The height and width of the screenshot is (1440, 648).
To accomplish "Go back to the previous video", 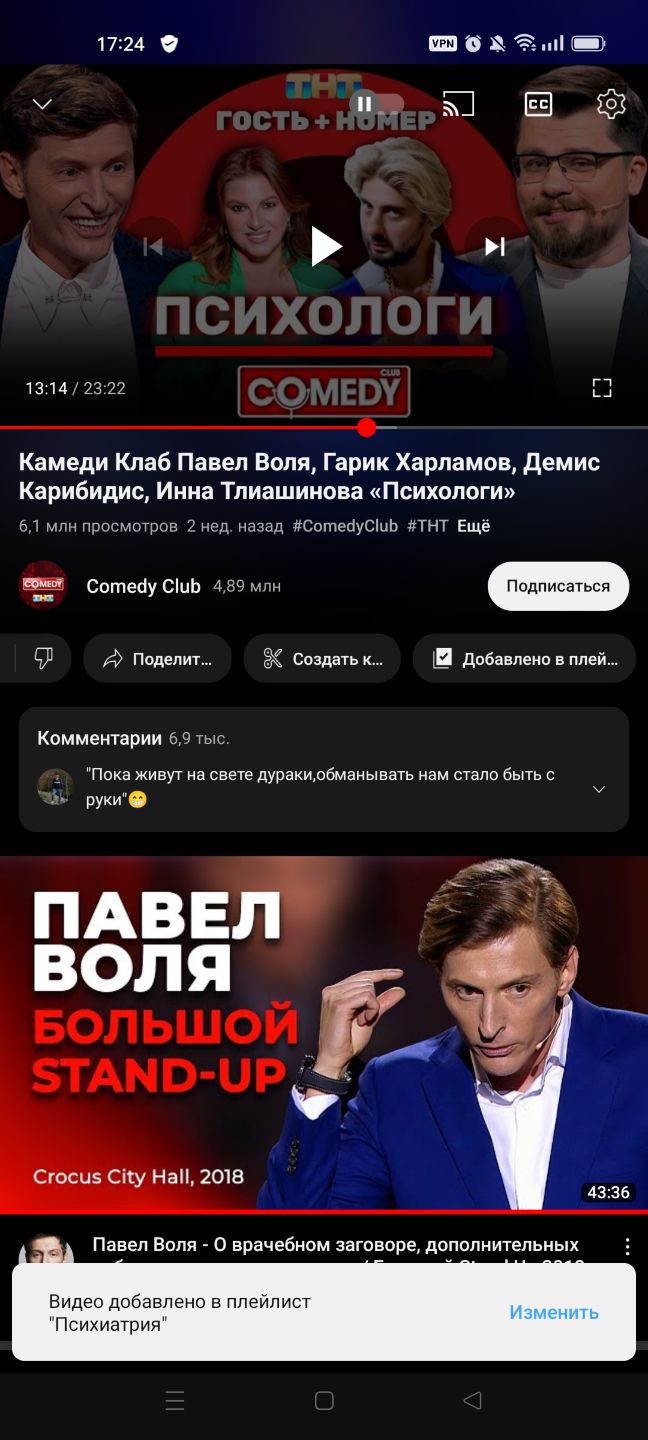I will click(153, 247).
